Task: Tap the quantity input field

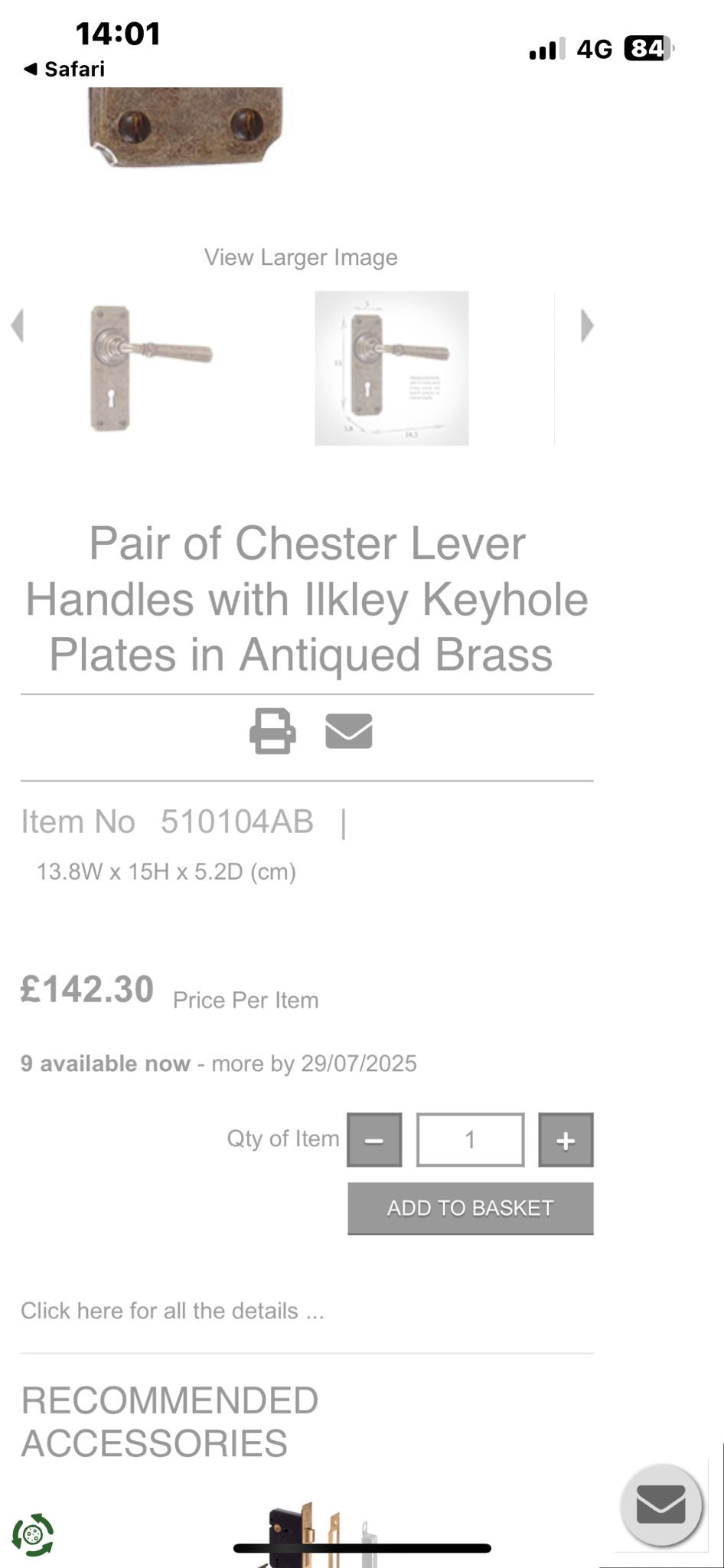Action: coord(470,1140)
